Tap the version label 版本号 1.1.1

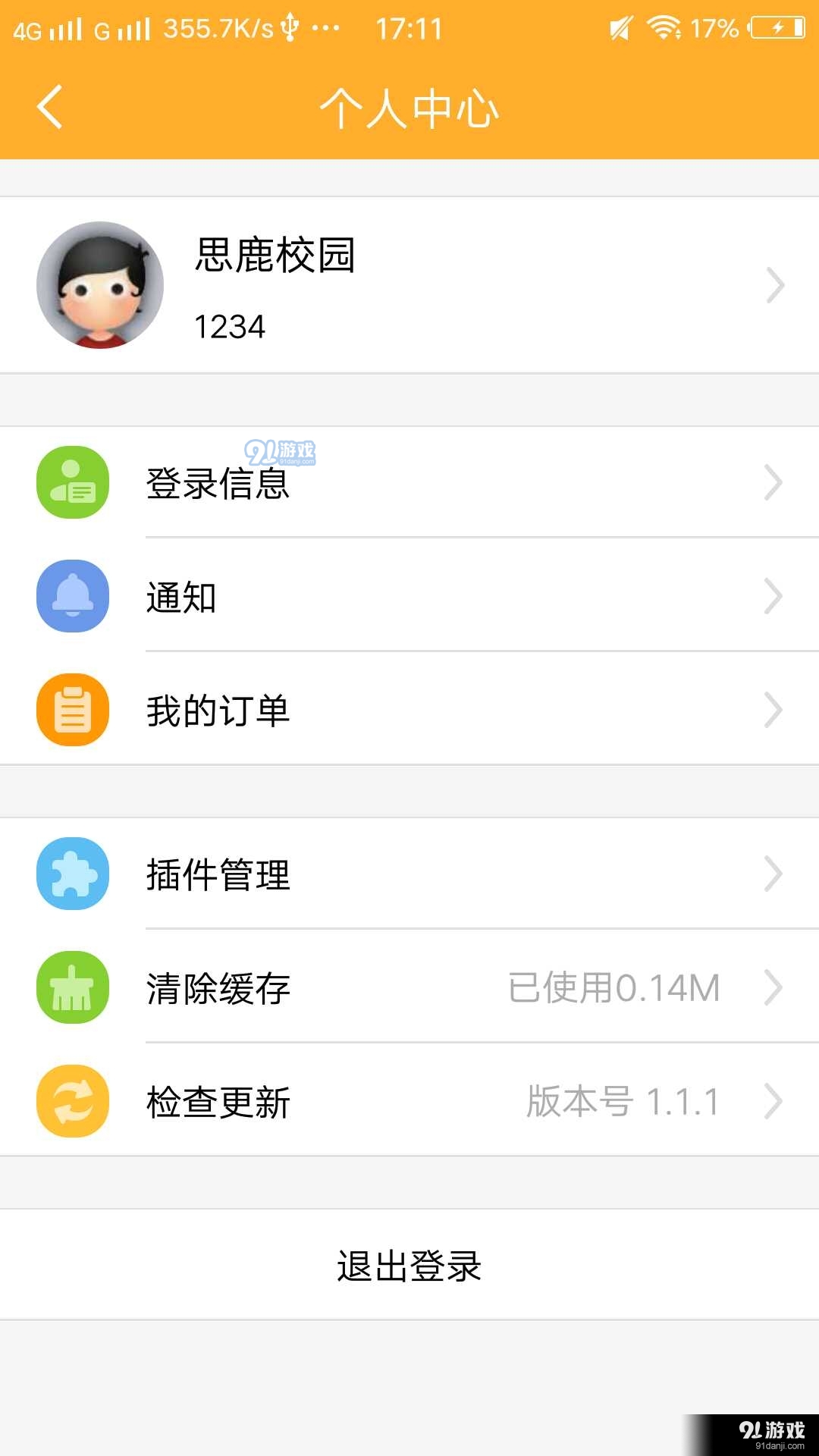pos(622,1102)
